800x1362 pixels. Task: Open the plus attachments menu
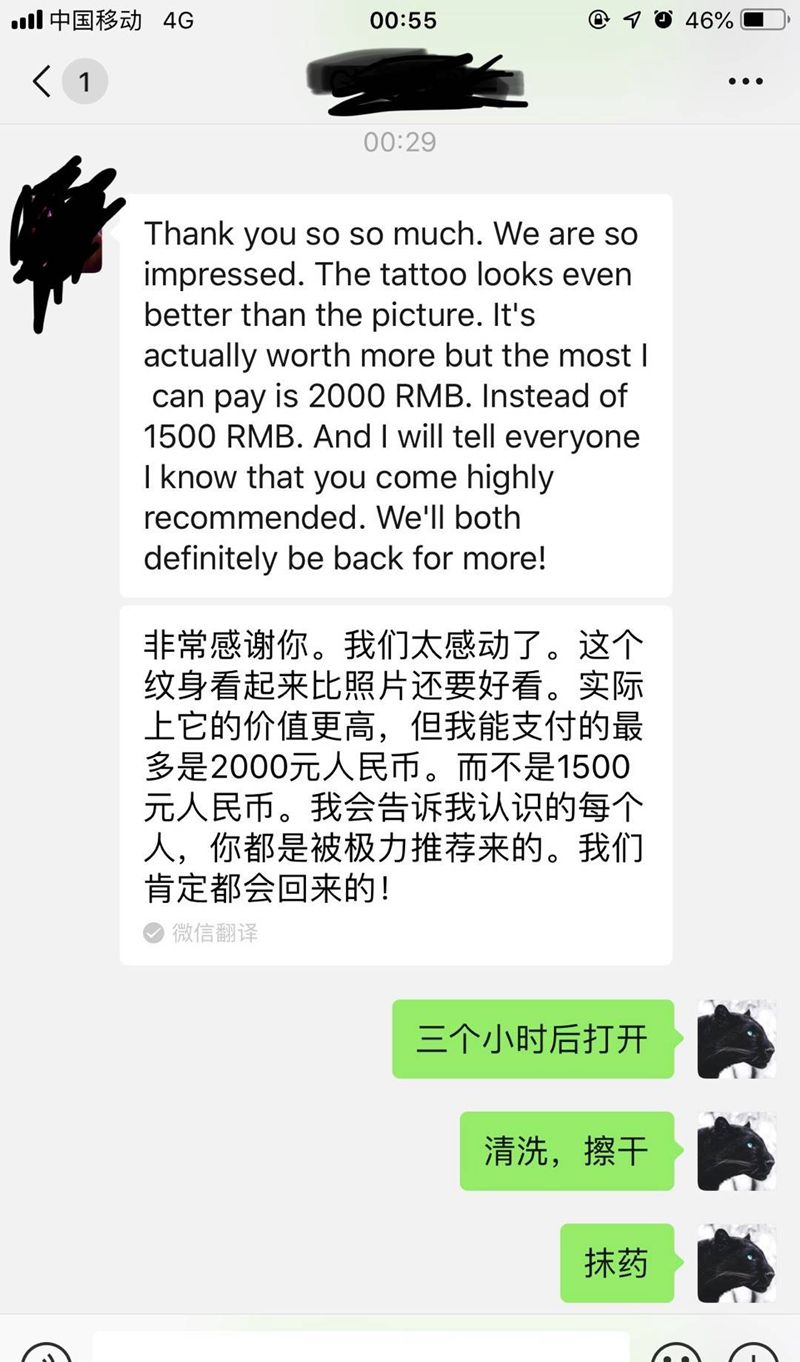click(752, 1352)
